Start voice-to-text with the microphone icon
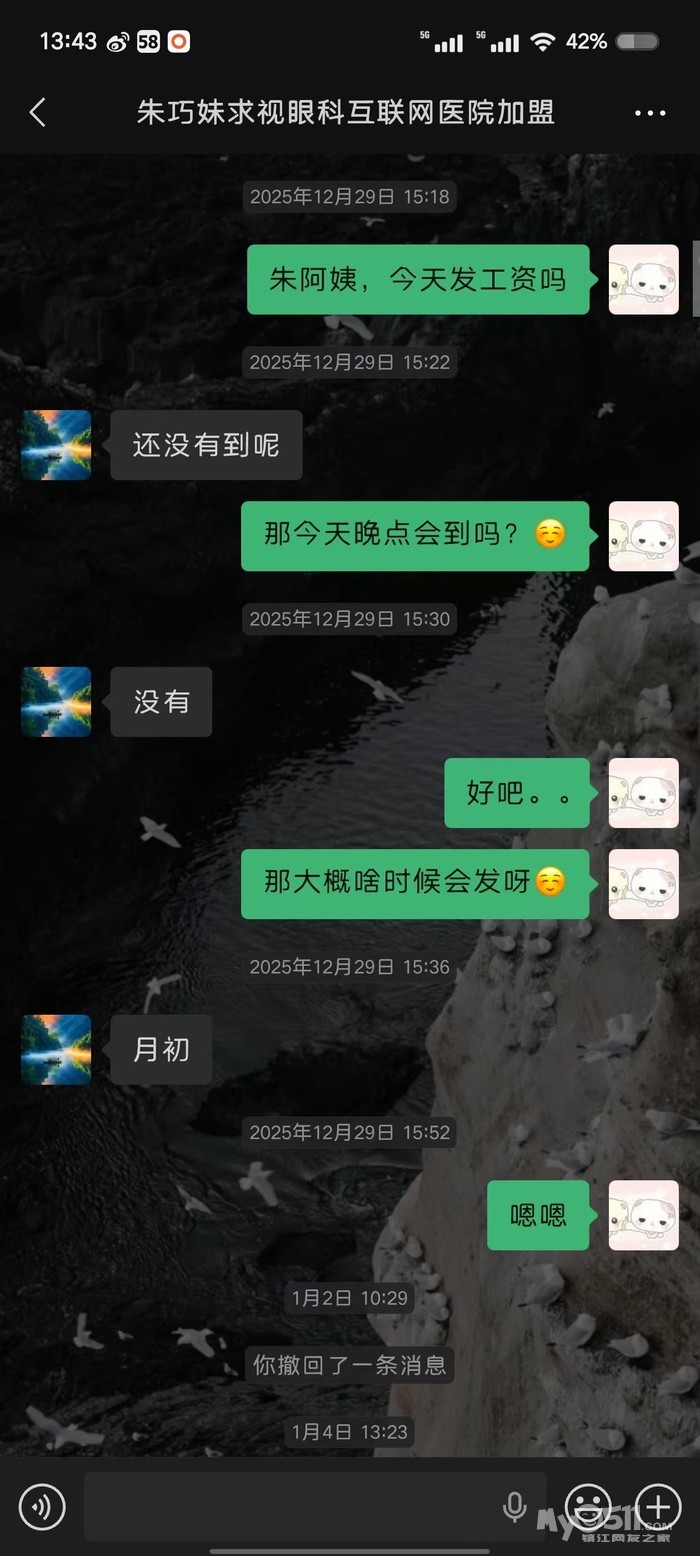700x1556 pixels. pos(514,1506)
